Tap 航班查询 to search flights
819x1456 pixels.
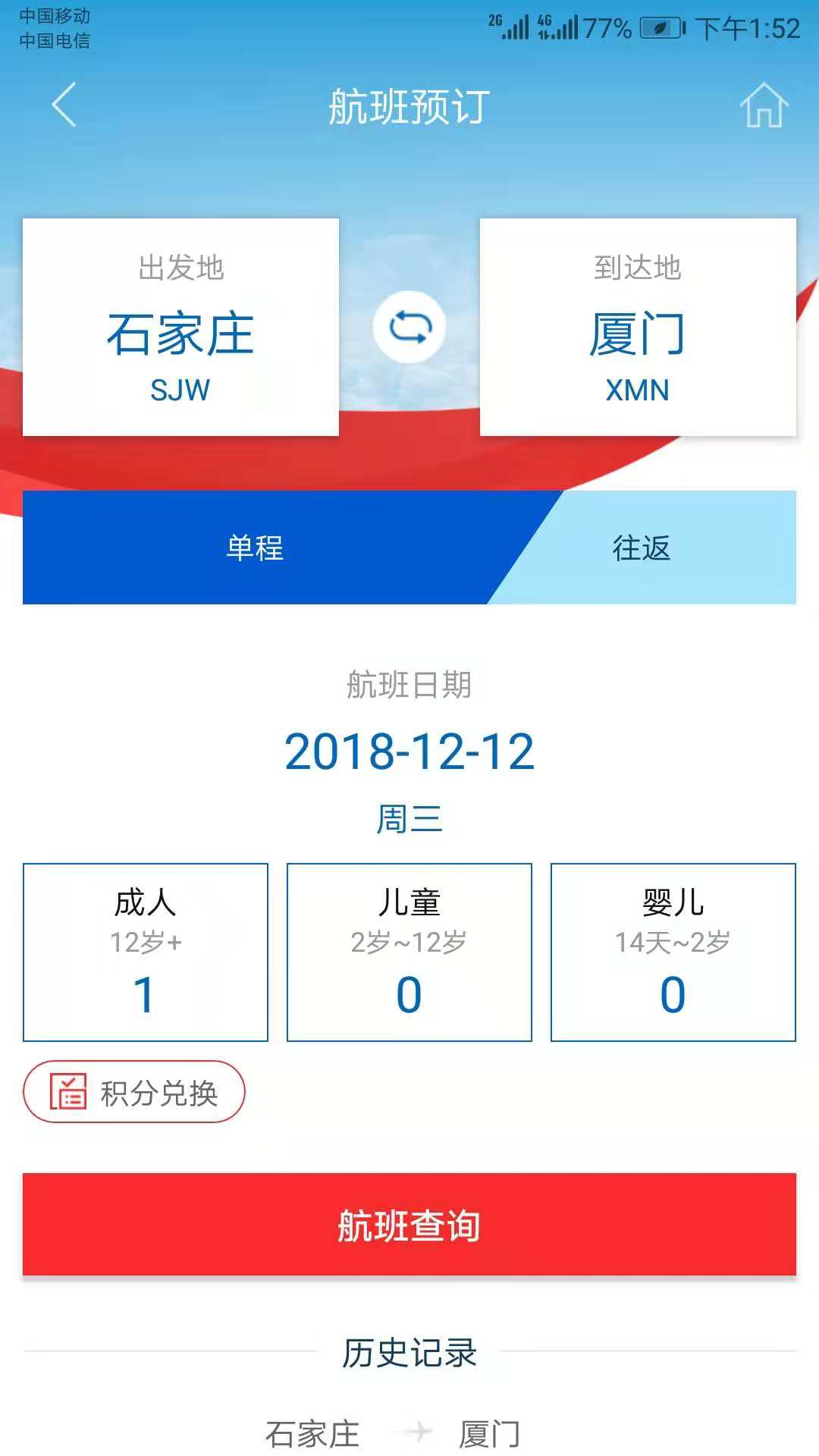tap(409, 1225)
